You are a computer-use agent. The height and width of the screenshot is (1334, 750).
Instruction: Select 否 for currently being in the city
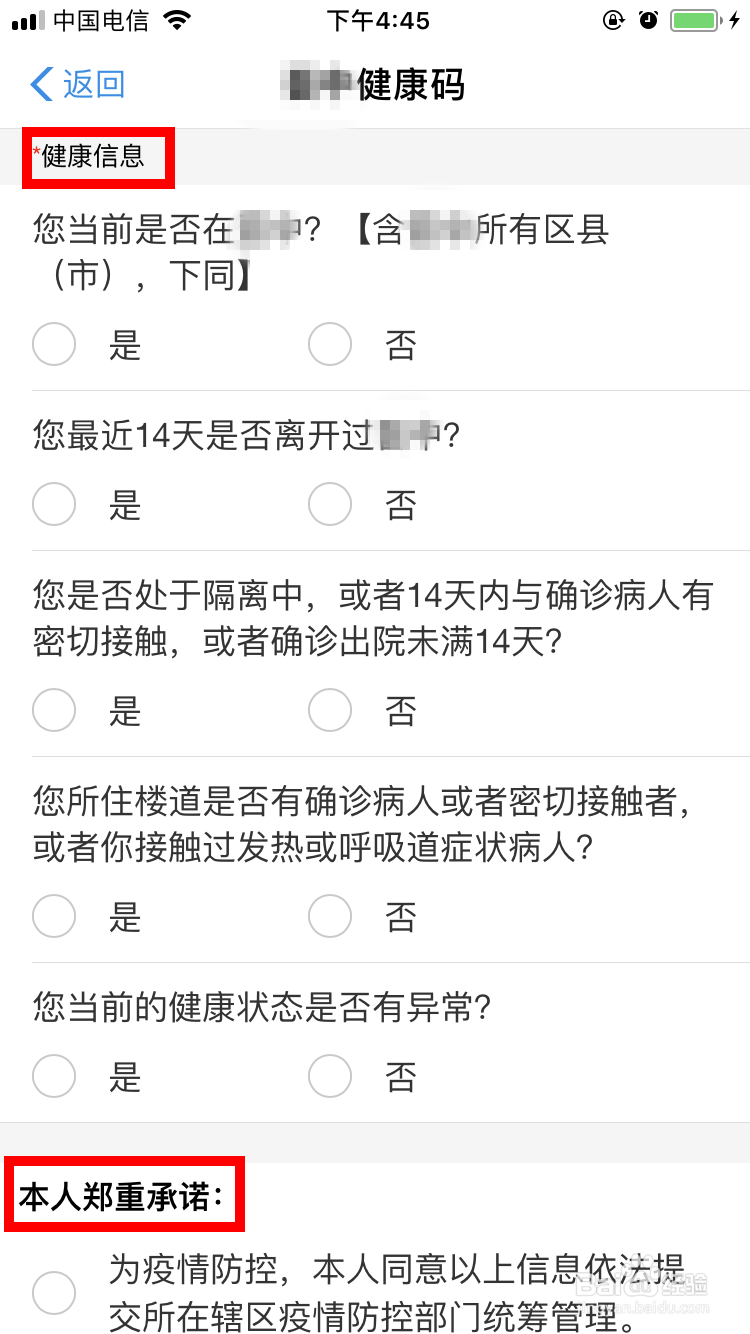click(x=330, y=345)
